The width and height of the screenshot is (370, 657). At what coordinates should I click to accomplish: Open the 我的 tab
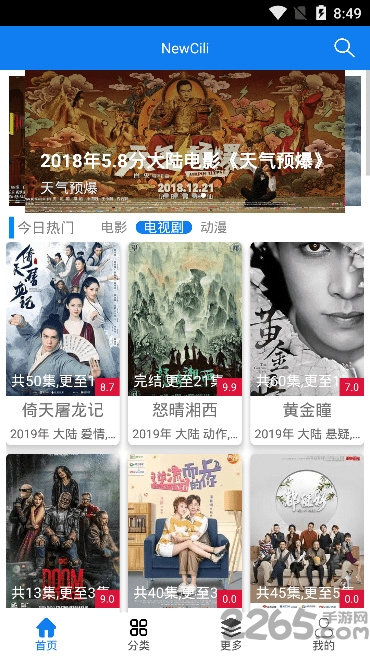pyautogui.click(x=323, y=634)
